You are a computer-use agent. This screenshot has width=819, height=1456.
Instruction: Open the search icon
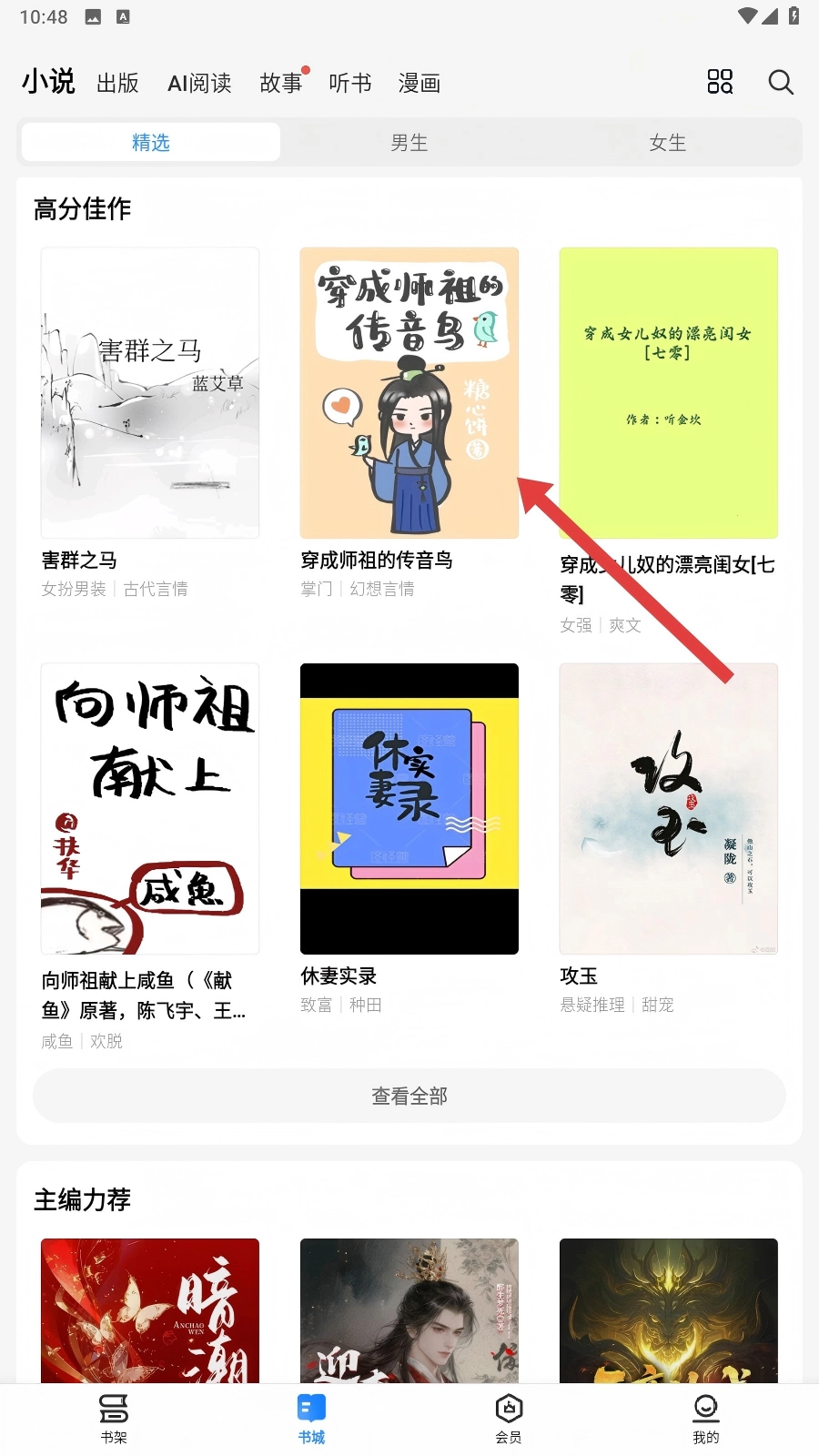point(780,83)
